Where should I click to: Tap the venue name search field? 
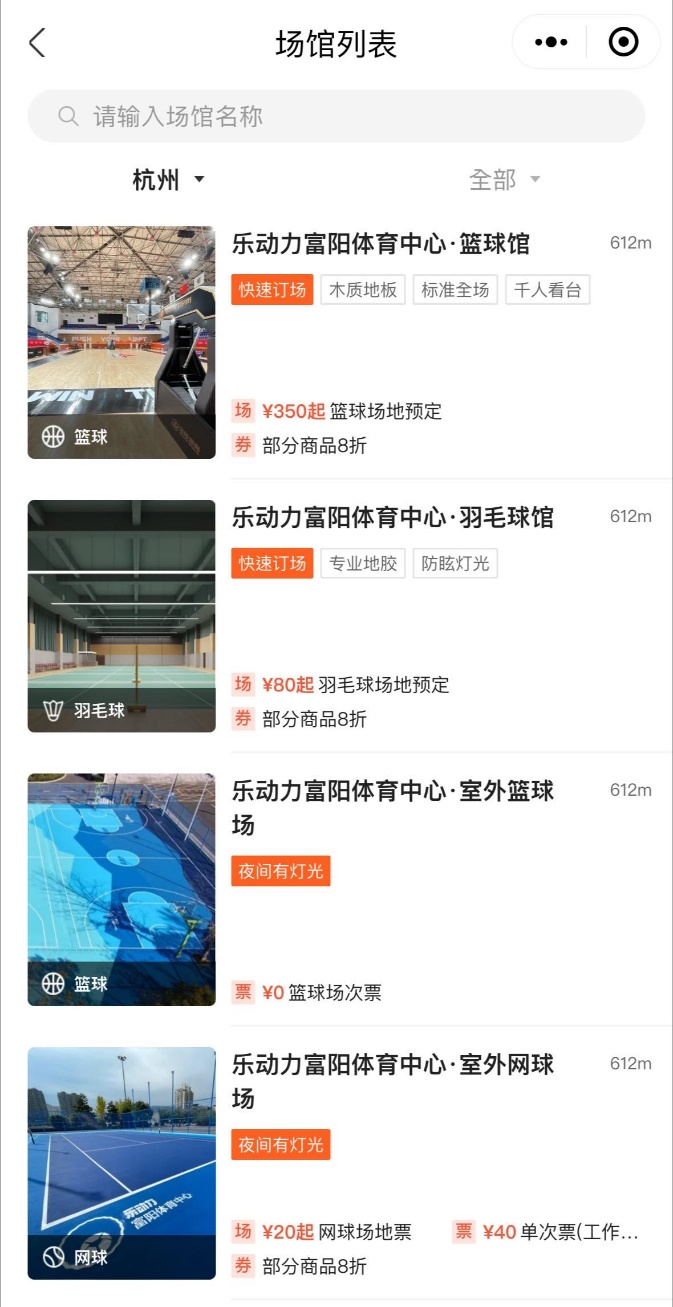[336, 116]
